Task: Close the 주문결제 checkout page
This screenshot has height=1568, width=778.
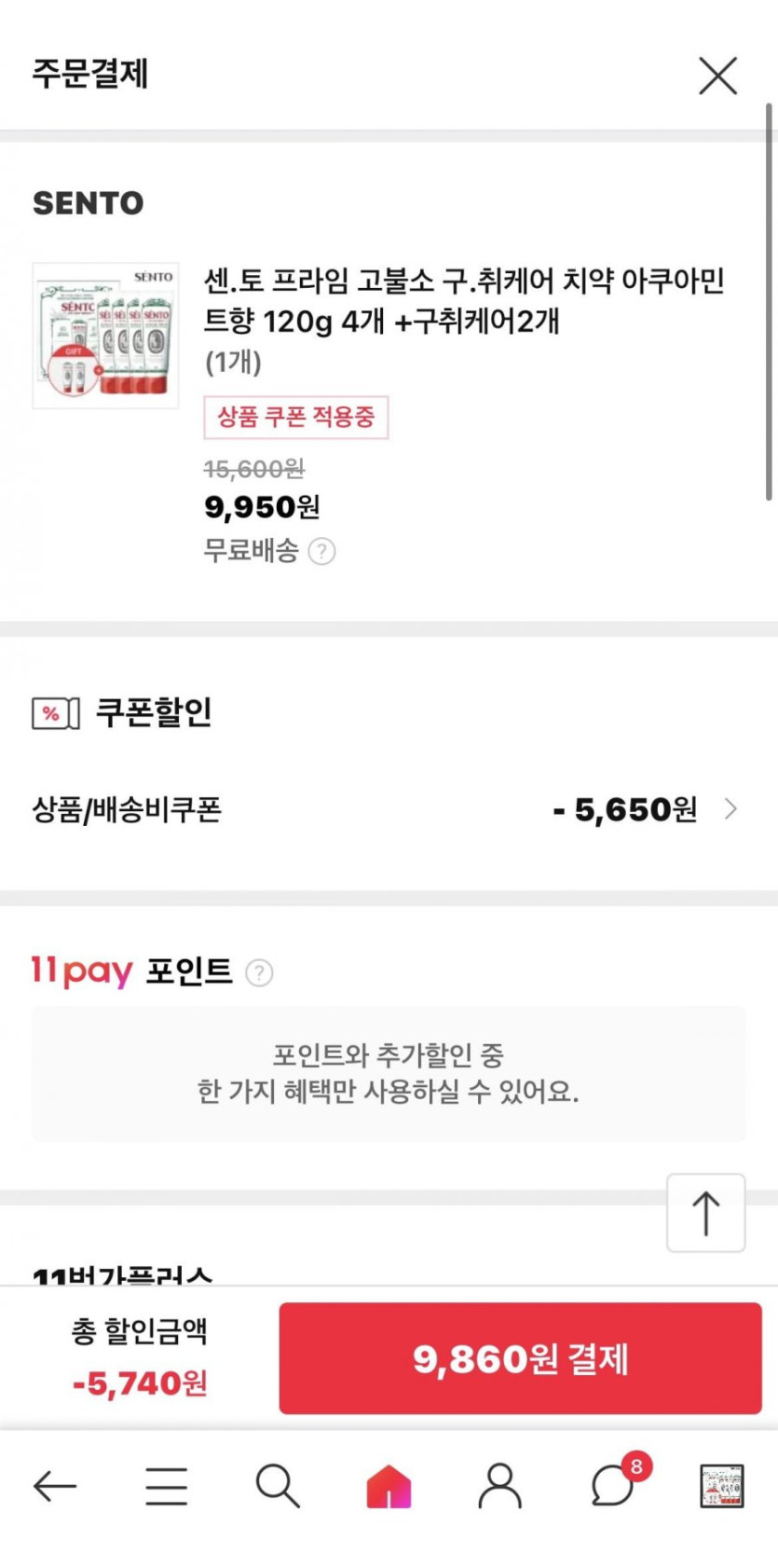Action: 717,76
